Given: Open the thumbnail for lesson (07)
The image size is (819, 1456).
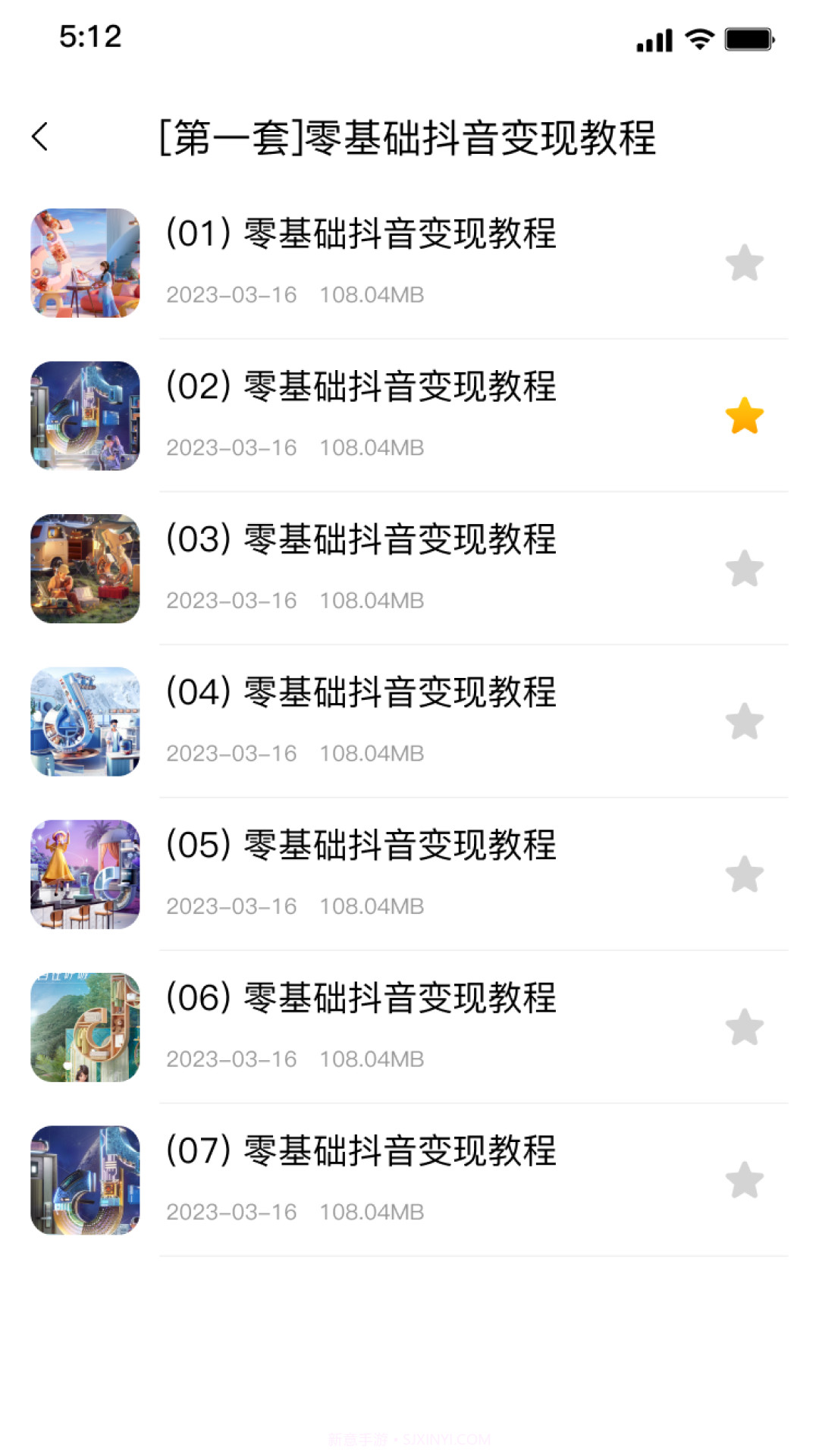Looking at the screenshot, I should click(85, 1178).
